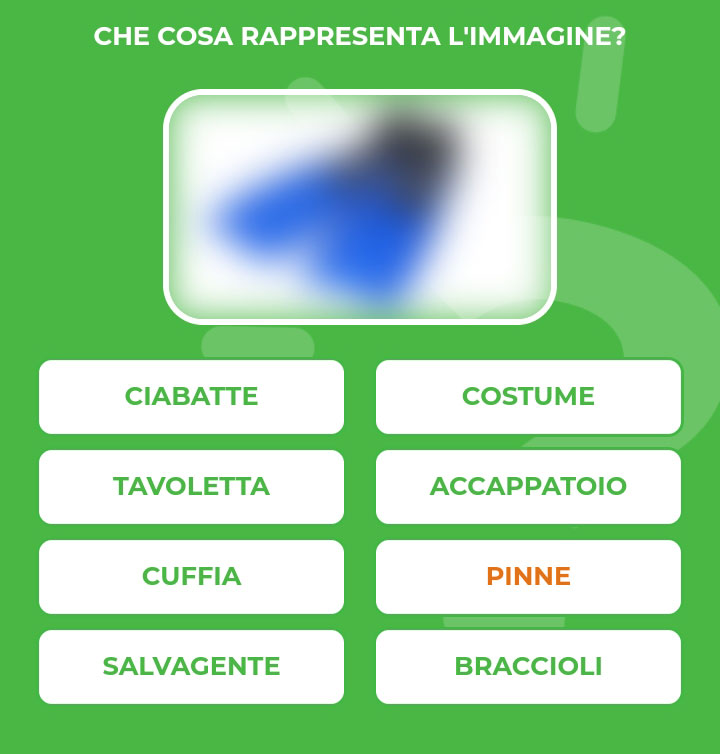Click the answer directly above SALVAGENTE
Image resolution: width=720 pixels, height=754 pixels.
[x=191, y=576]
